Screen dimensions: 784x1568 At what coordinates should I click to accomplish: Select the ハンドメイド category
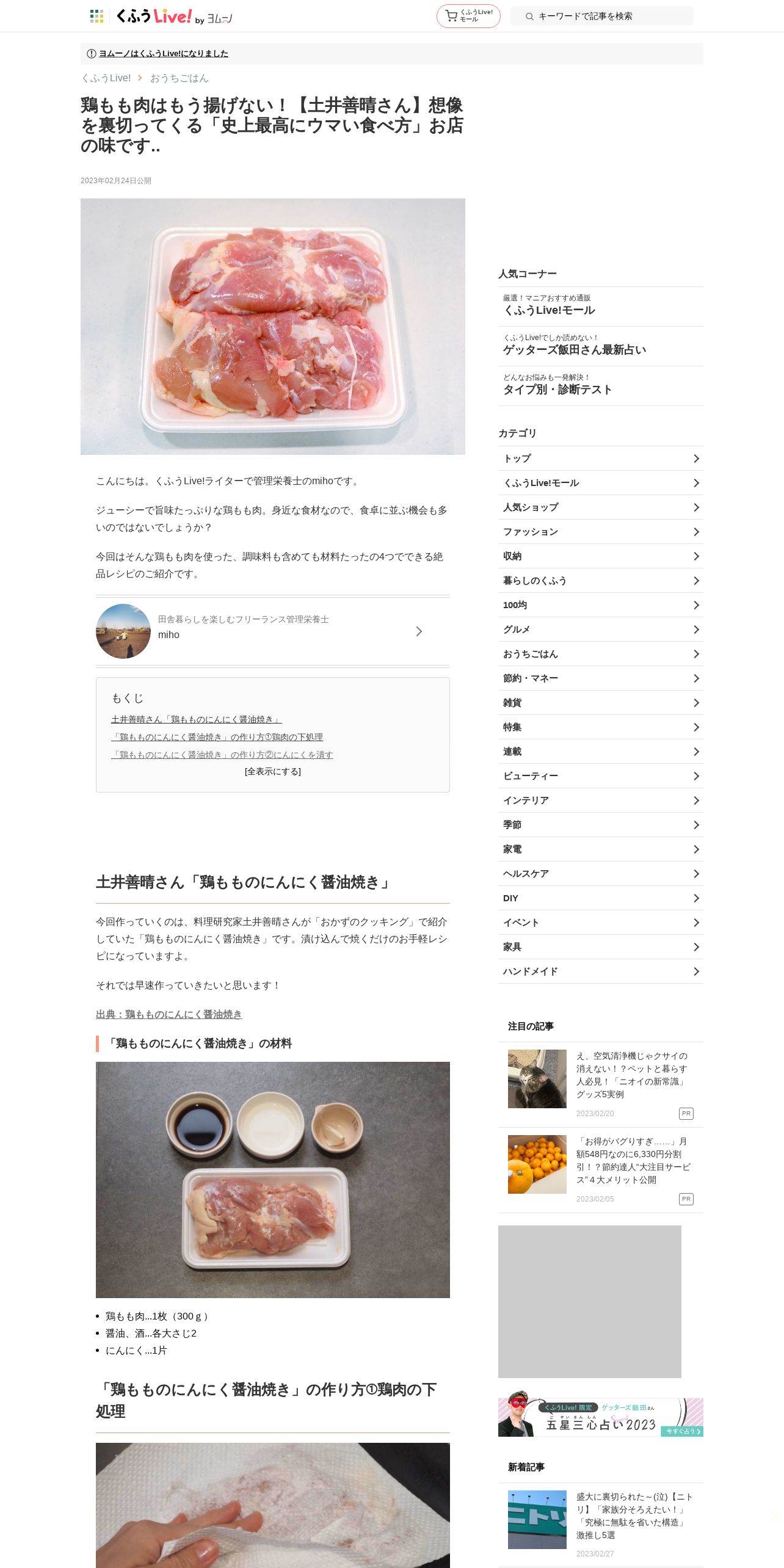click(x=601, y=971)
